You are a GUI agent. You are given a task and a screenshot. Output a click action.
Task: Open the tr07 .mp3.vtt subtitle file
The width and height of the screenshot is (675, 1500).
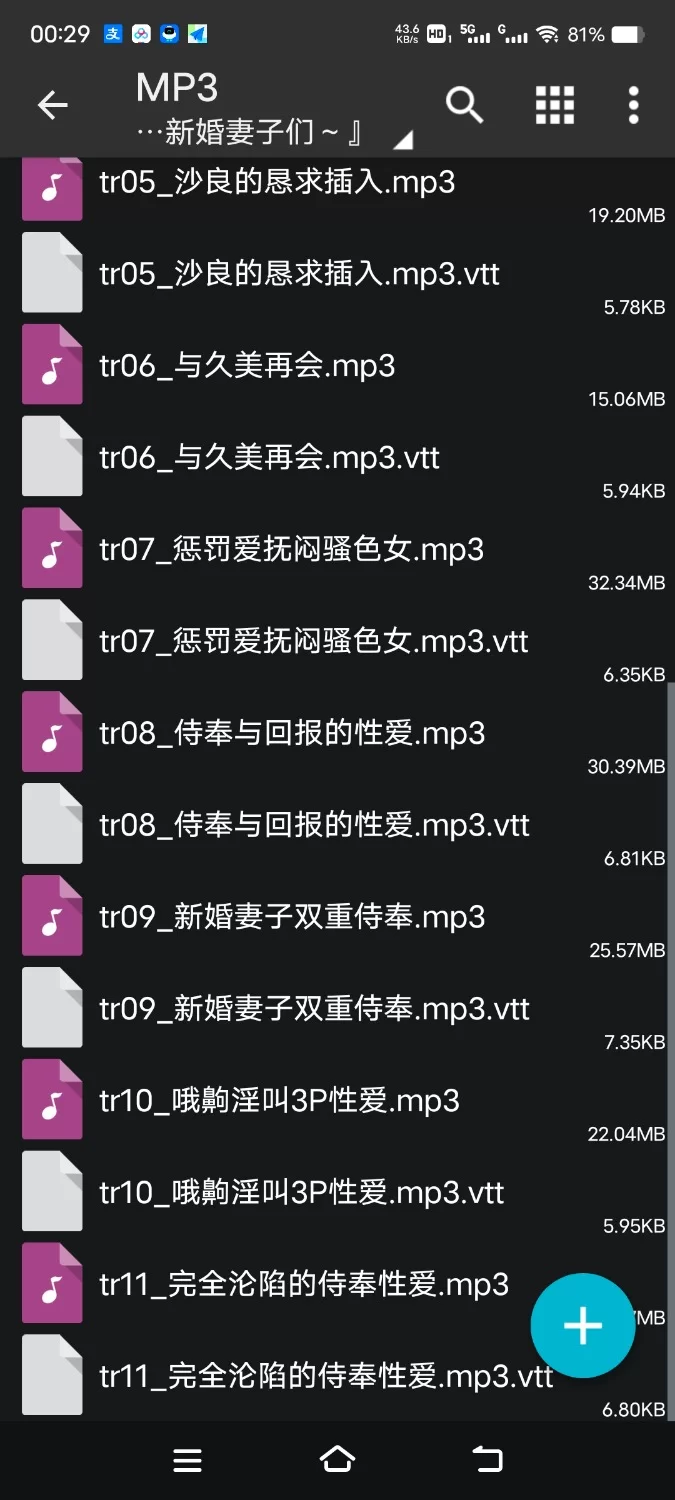click(313, 643)
